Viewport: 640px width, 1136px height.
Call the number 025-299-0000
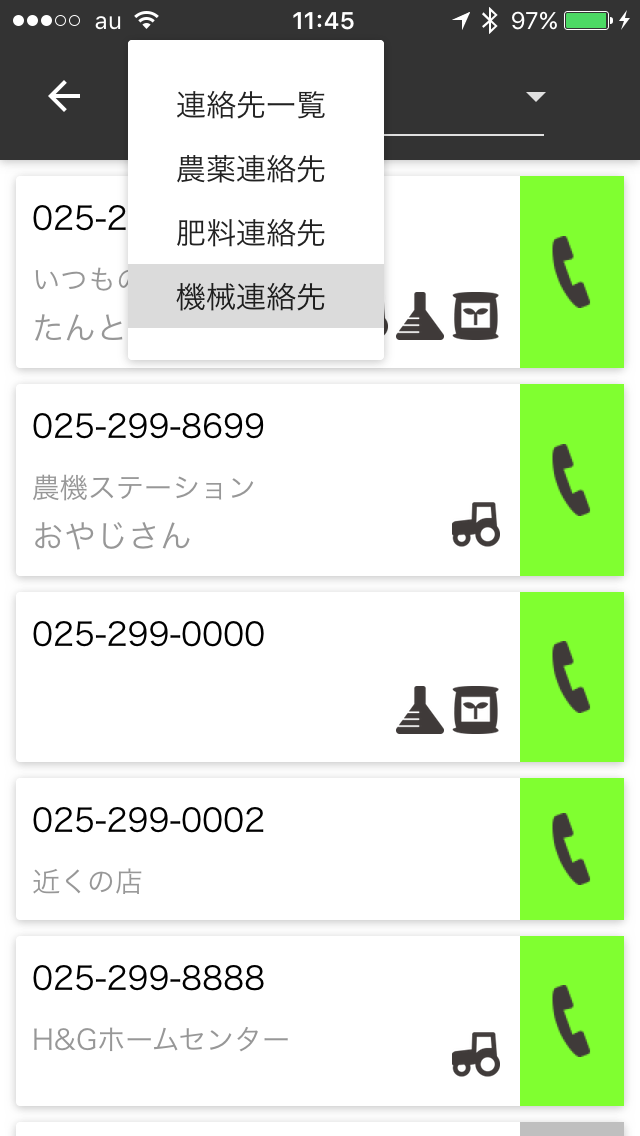(x=571, y=676)
